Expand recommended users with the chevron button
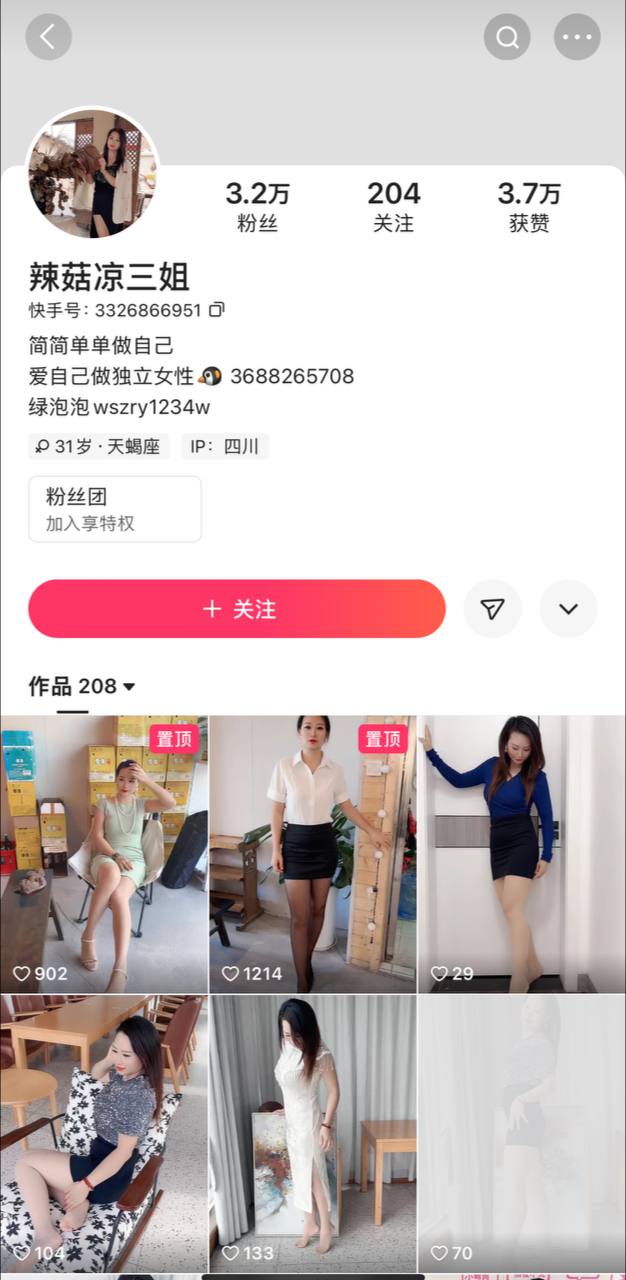 click(568, 609)
